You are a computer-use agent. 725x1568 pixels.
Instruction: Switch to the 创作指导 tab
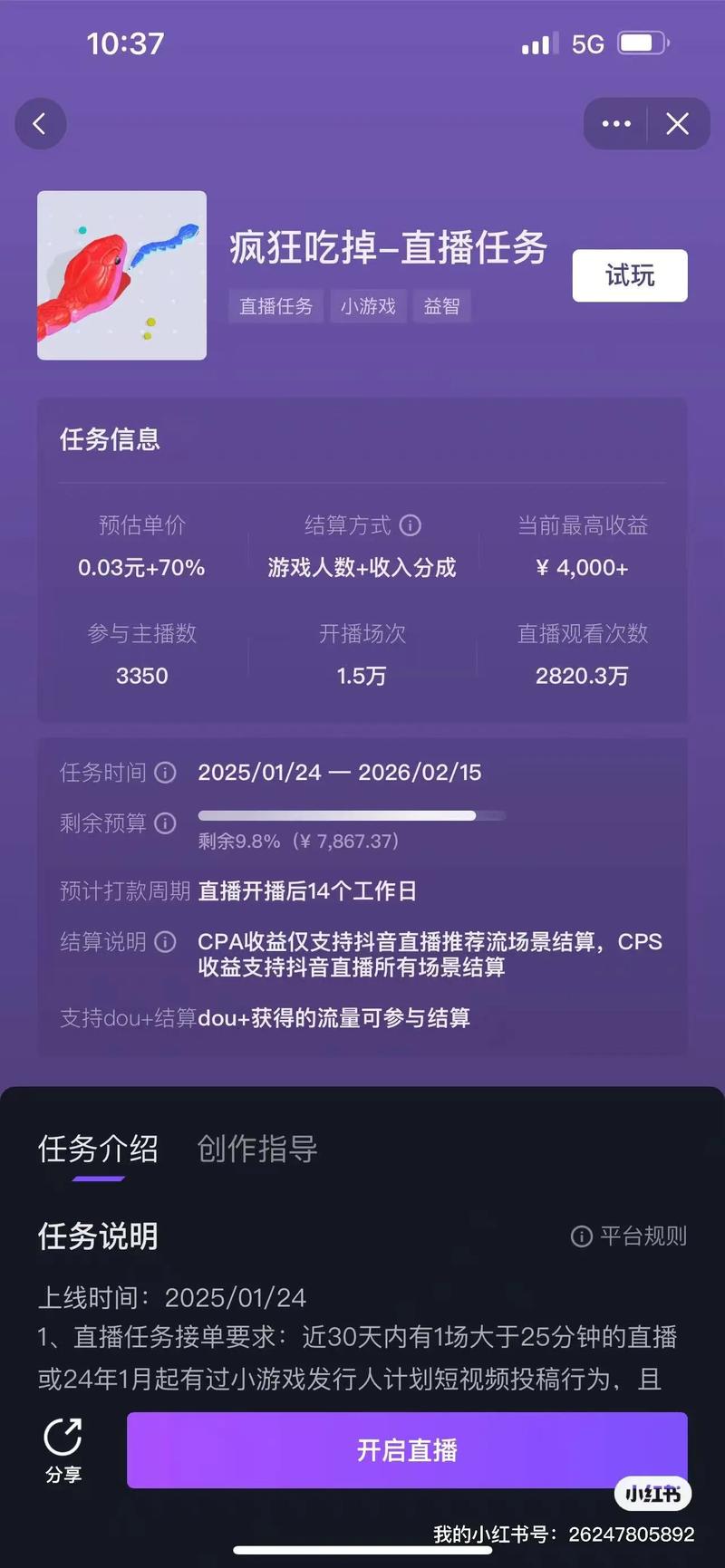coord(257,1149)
